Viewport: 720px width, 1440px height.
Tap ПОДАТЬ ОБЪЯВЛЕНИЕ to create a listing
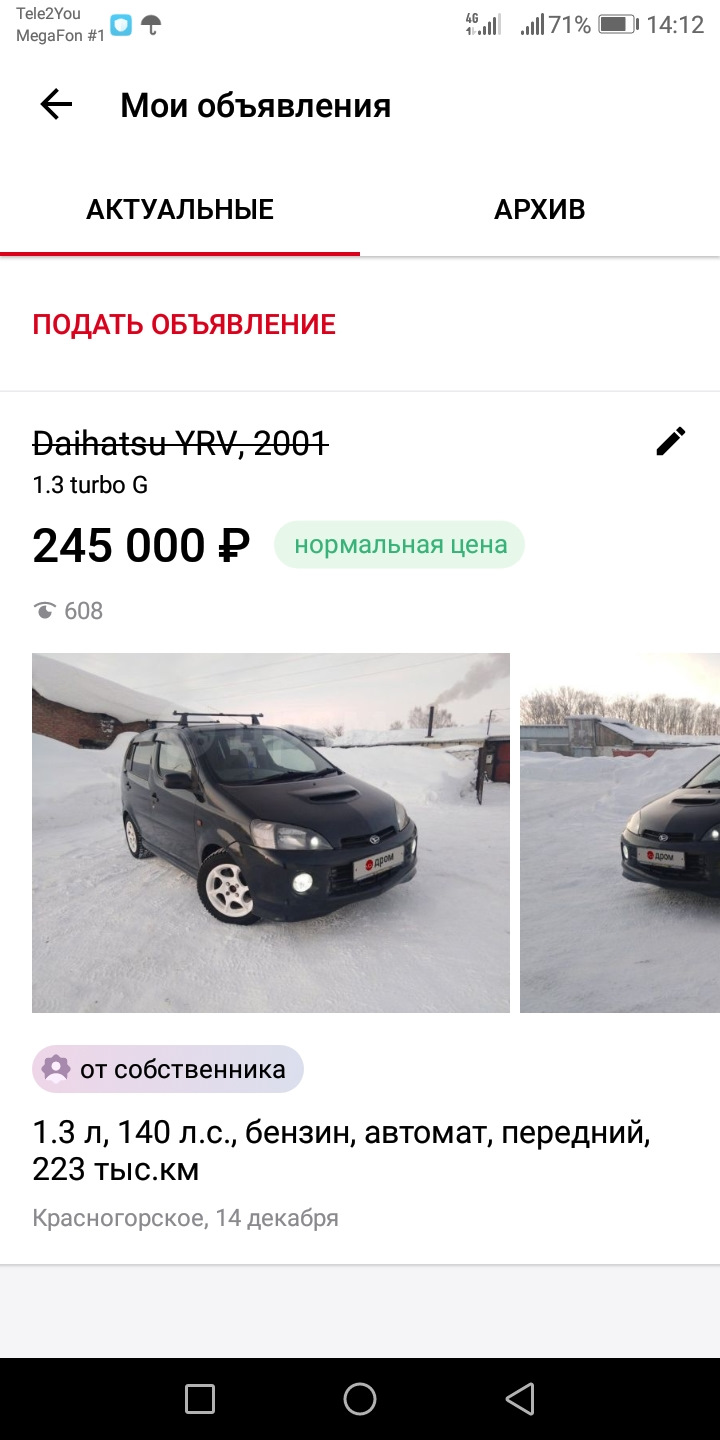coord(184,323)
